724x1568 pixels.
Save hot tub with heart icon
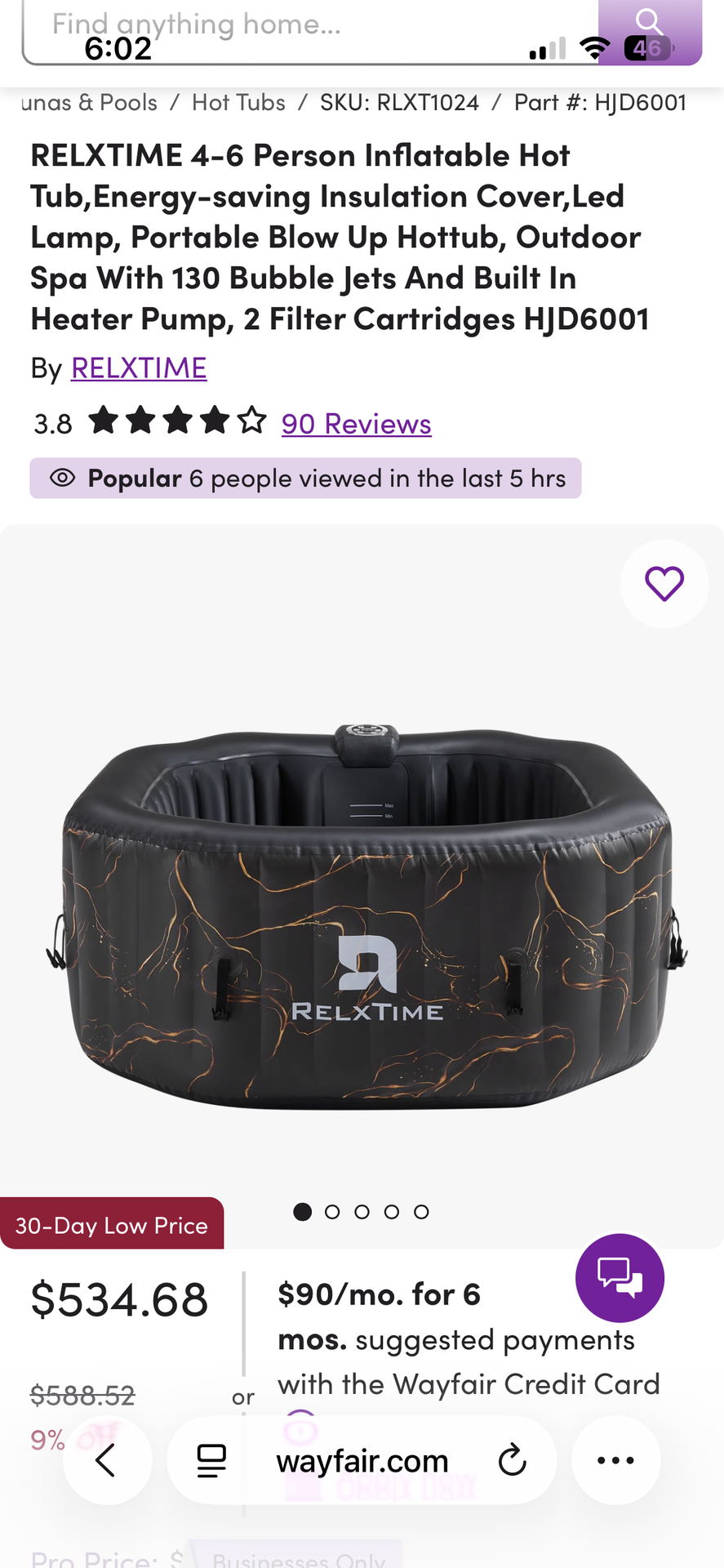click(664, 584)
